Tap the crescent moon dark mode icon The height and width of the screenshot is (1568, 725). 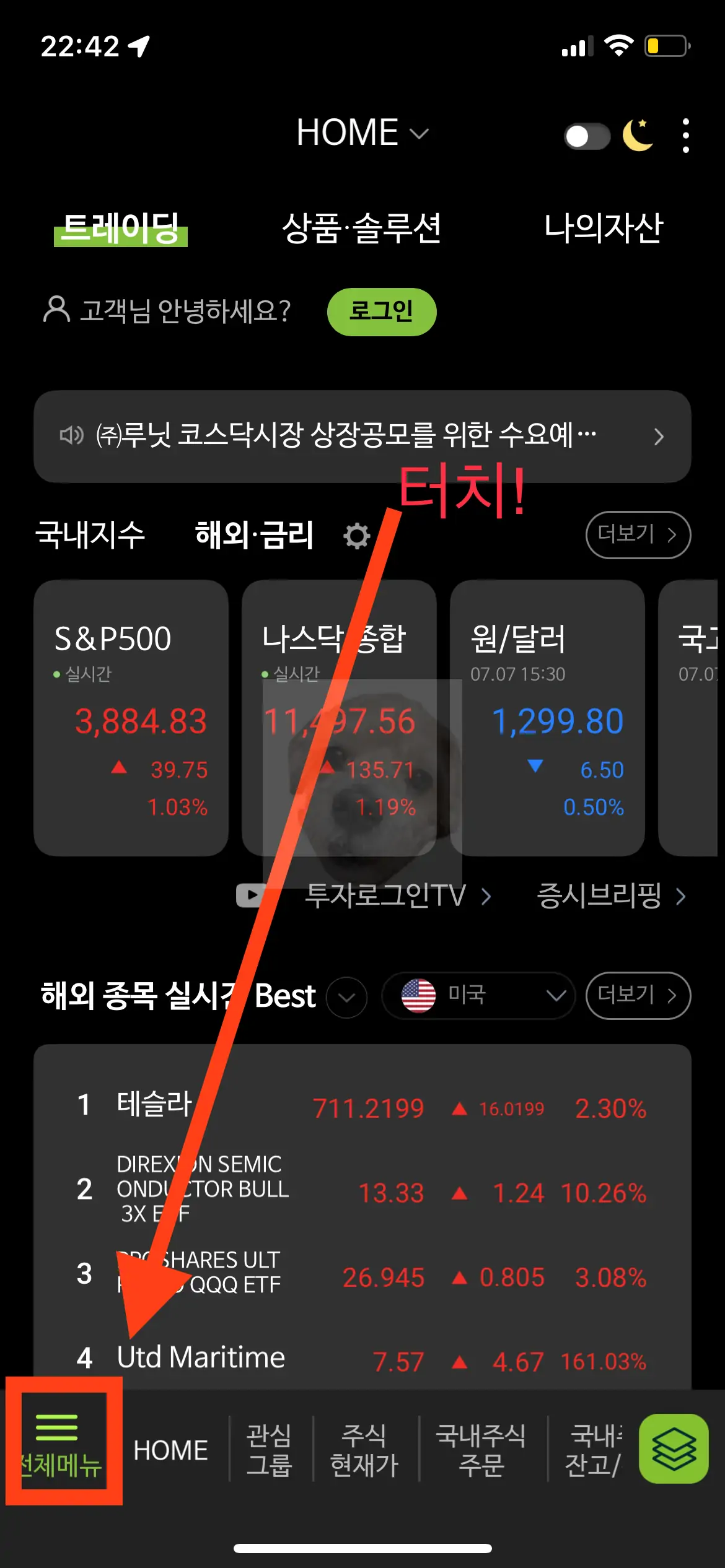coord(638,134)
